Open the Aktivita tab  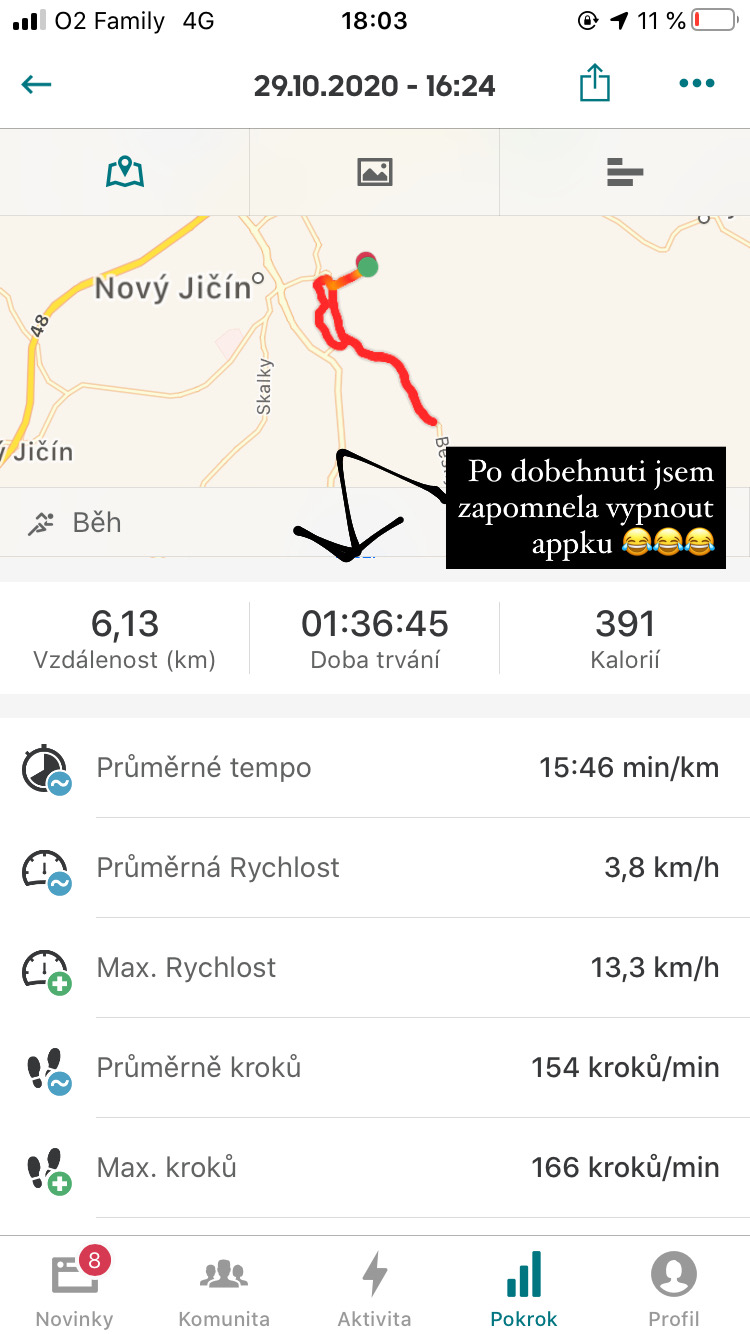tap(374, 1289)
